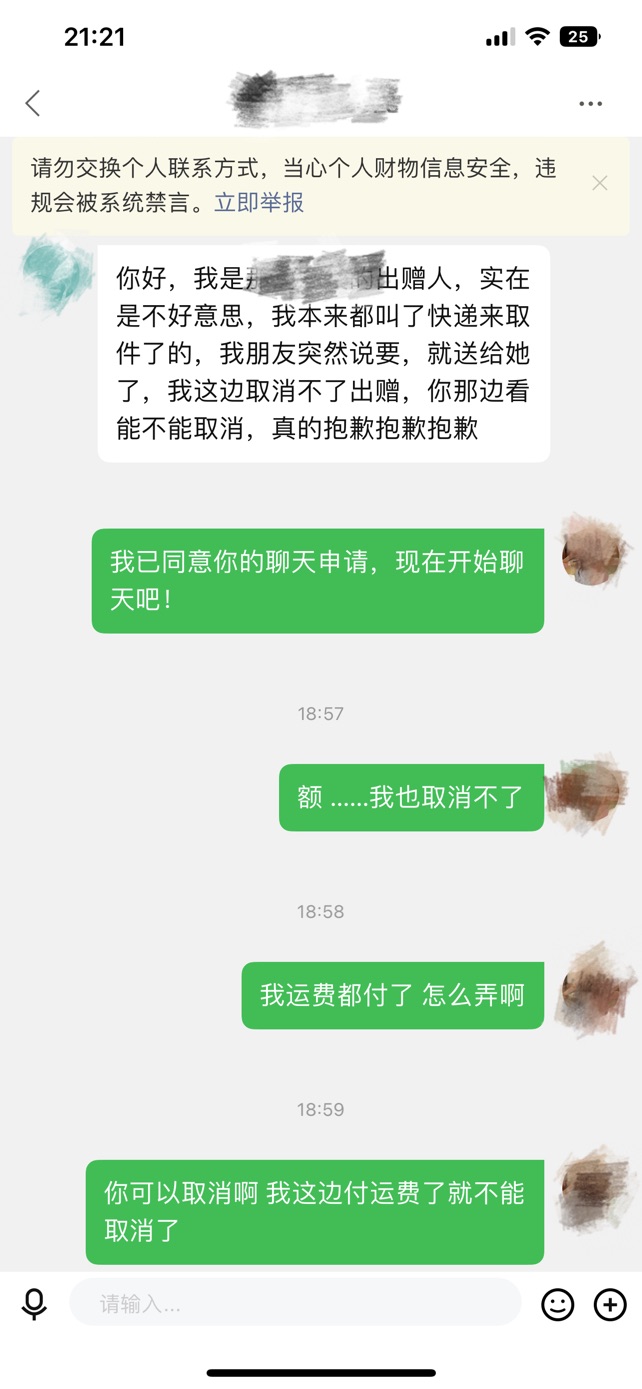The height and width of the screenshot is (1389, 642).
Task: Go back using the top-left arrow
Action: click(x=33, y=102)
